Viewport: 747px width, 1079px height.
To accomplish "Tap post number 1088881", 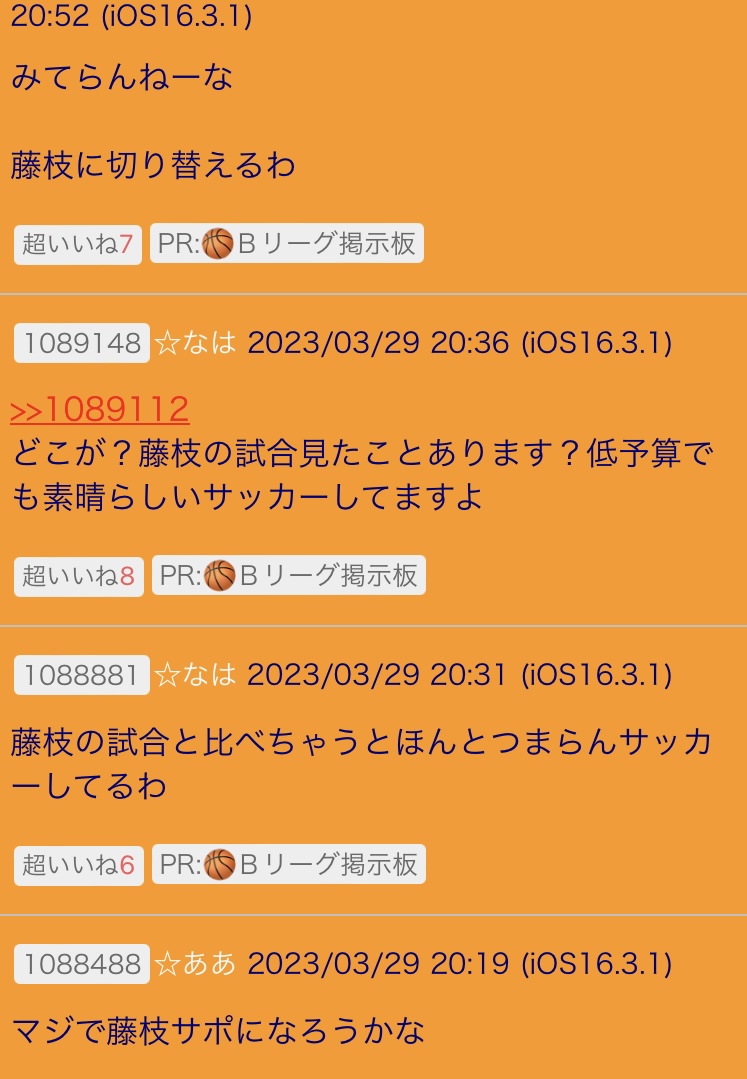I will coord(82,675).
